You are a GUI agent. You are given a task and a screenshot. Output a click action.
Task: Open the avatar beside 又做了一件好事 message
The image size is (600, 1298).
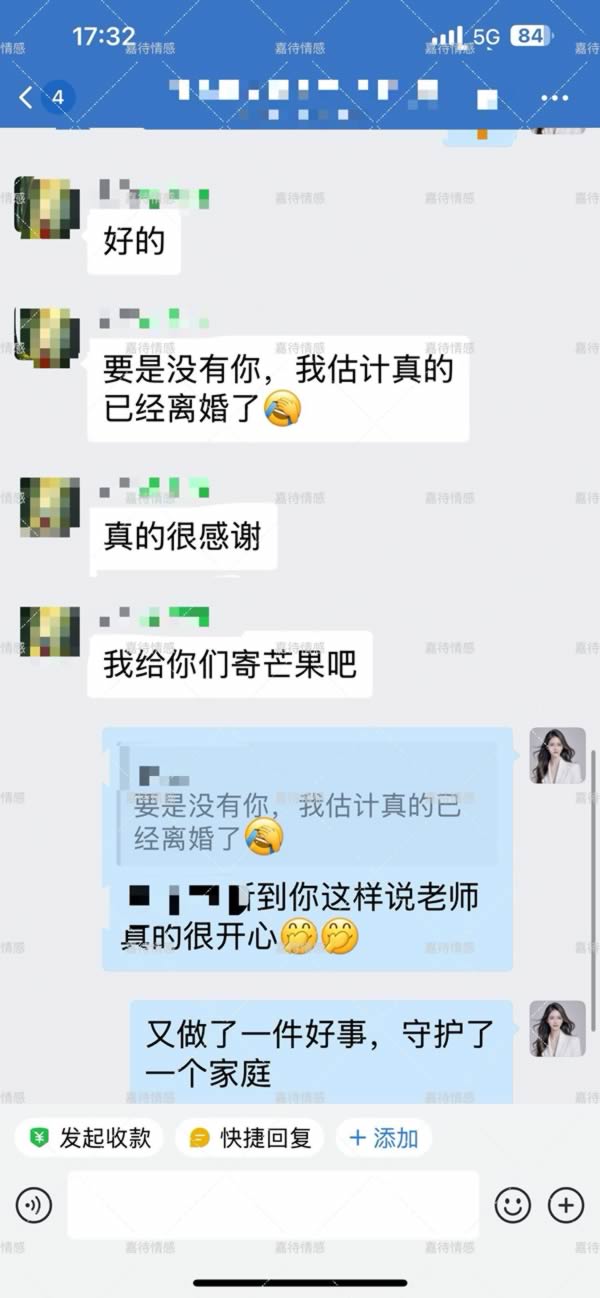click(x=557, y=1028)
